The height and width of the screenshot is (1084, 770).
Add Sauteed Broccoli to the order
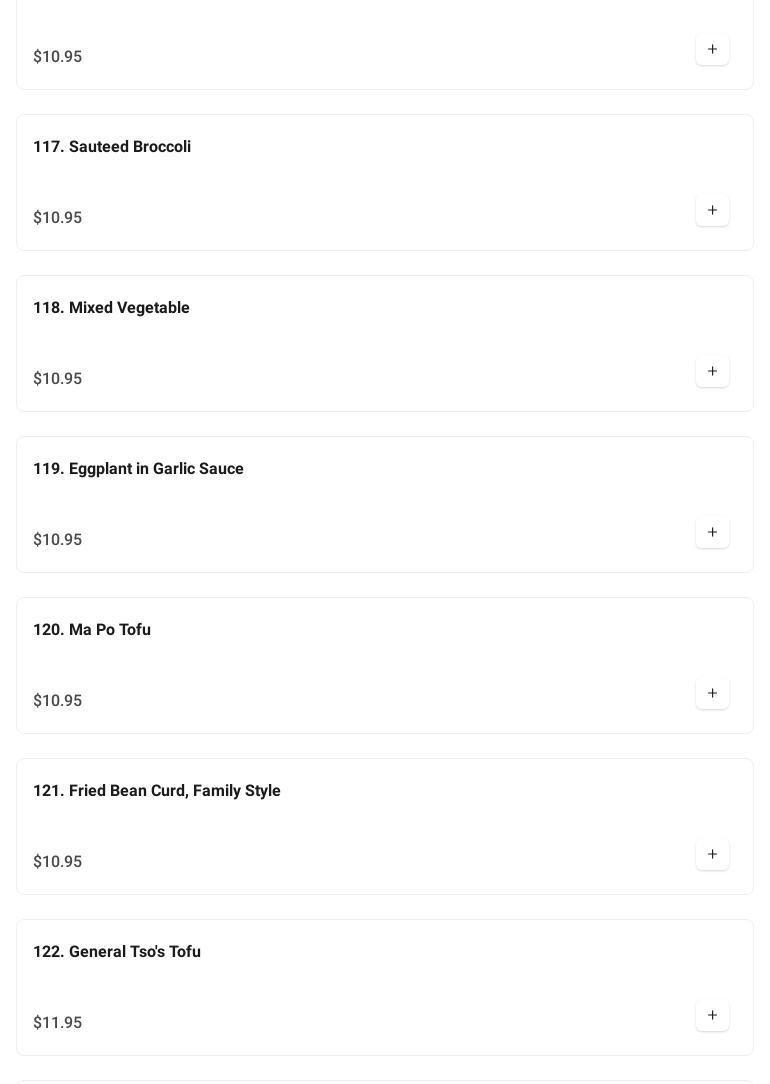(x=712, y=211)
